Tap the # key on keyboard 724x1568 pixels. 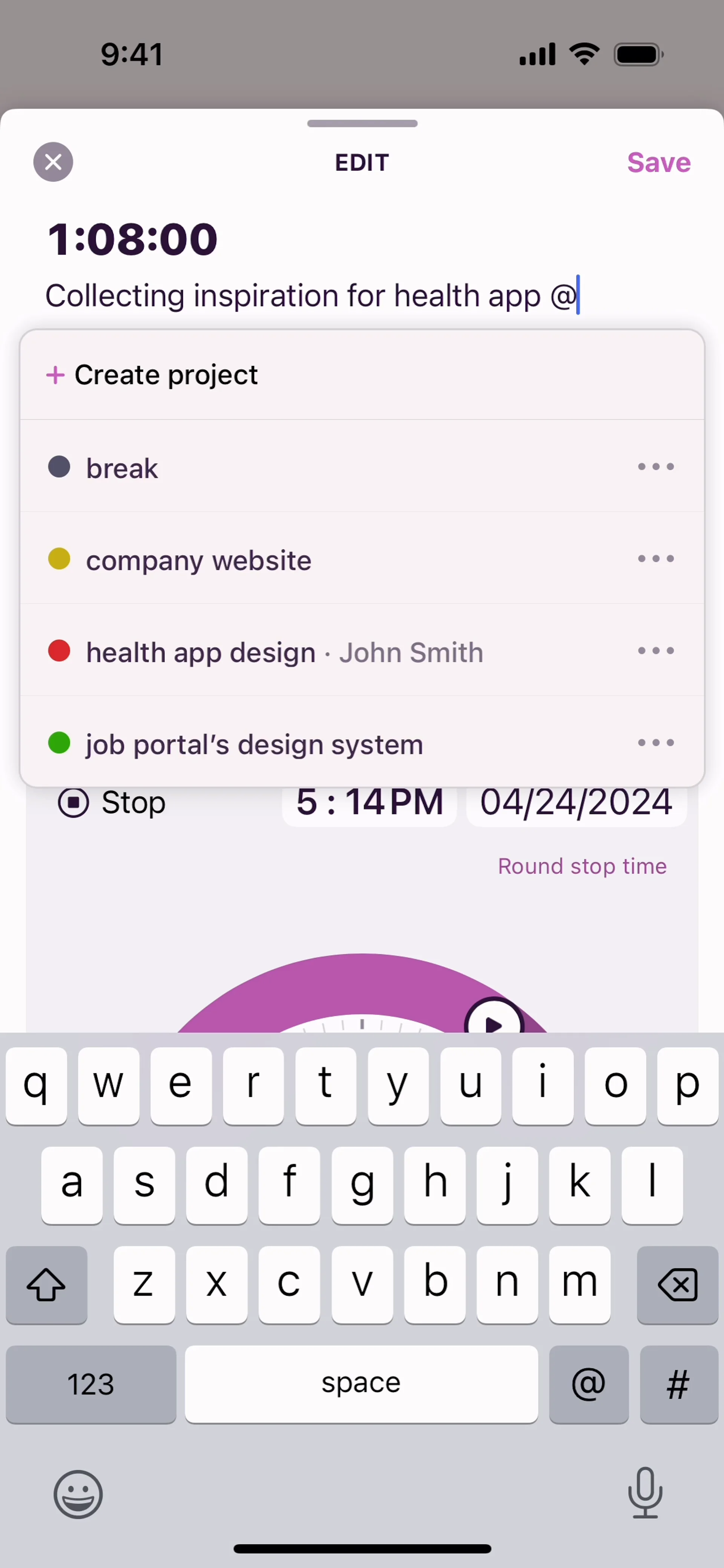tap(678, 1384)
